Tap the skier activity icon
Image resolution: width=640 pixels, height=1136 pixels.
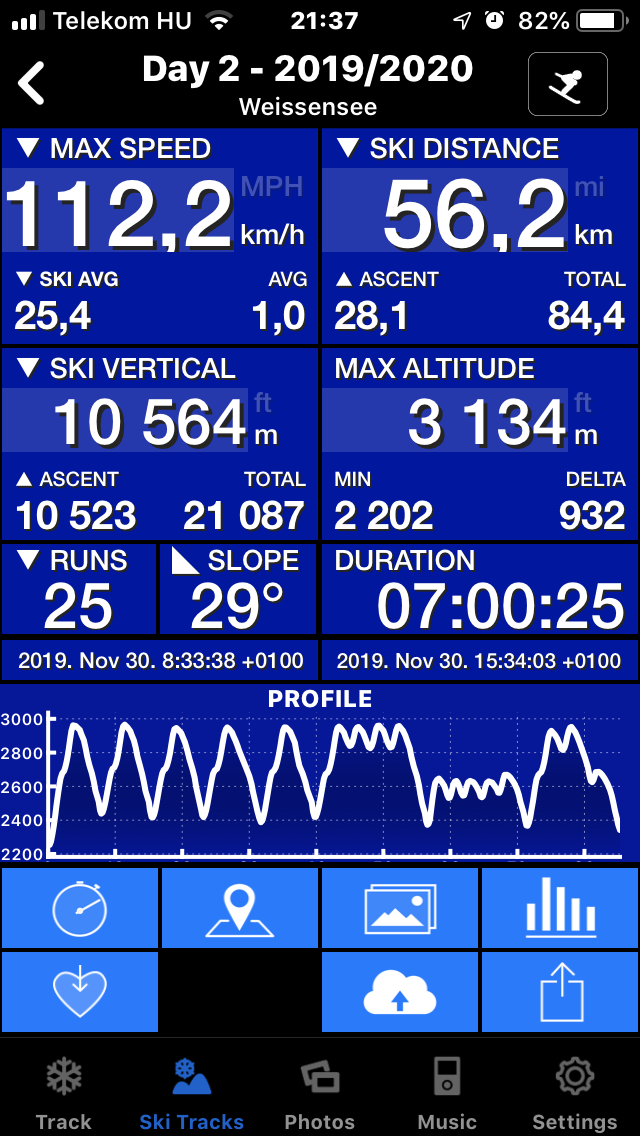[567, 84]
